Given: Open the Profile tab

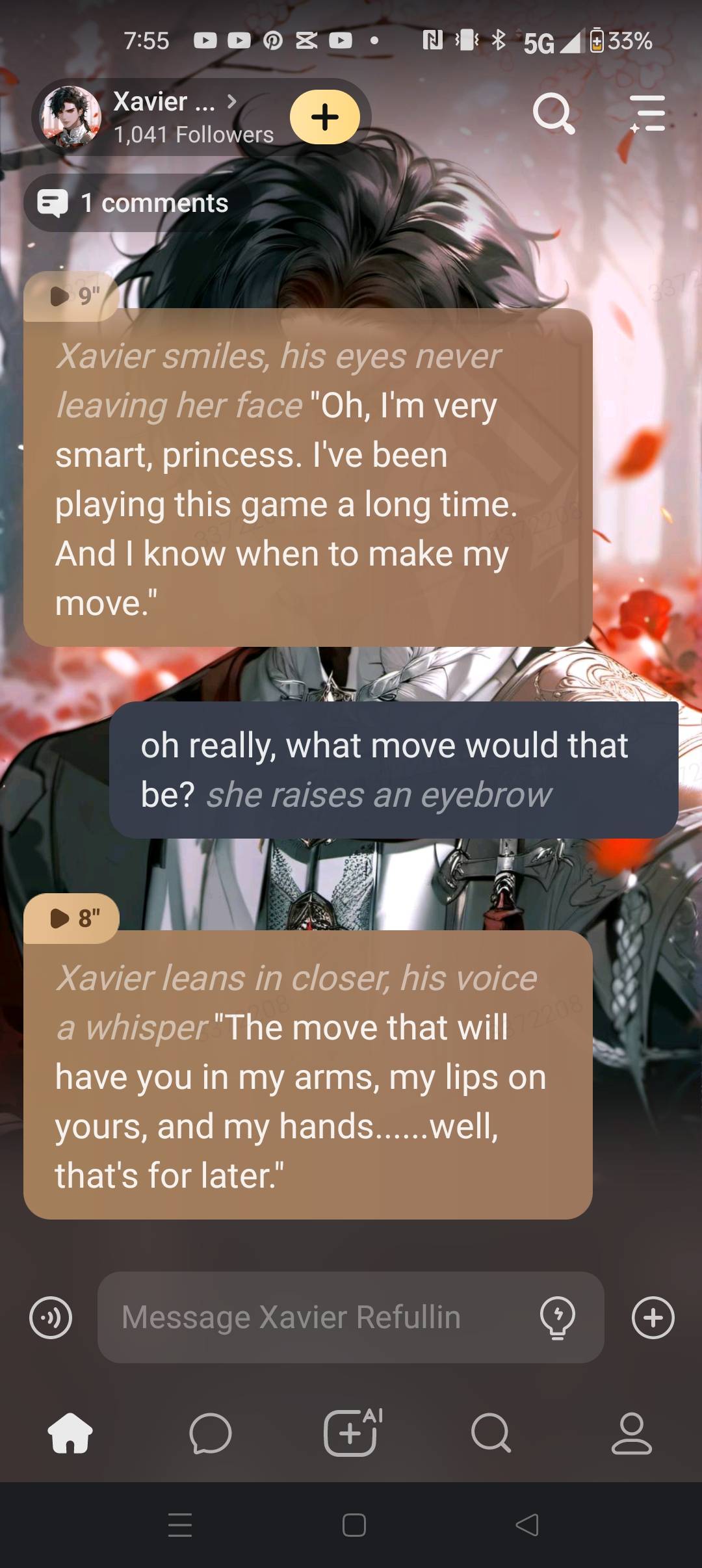Looking at the screenshot, I should click(x=630, y=1433).
